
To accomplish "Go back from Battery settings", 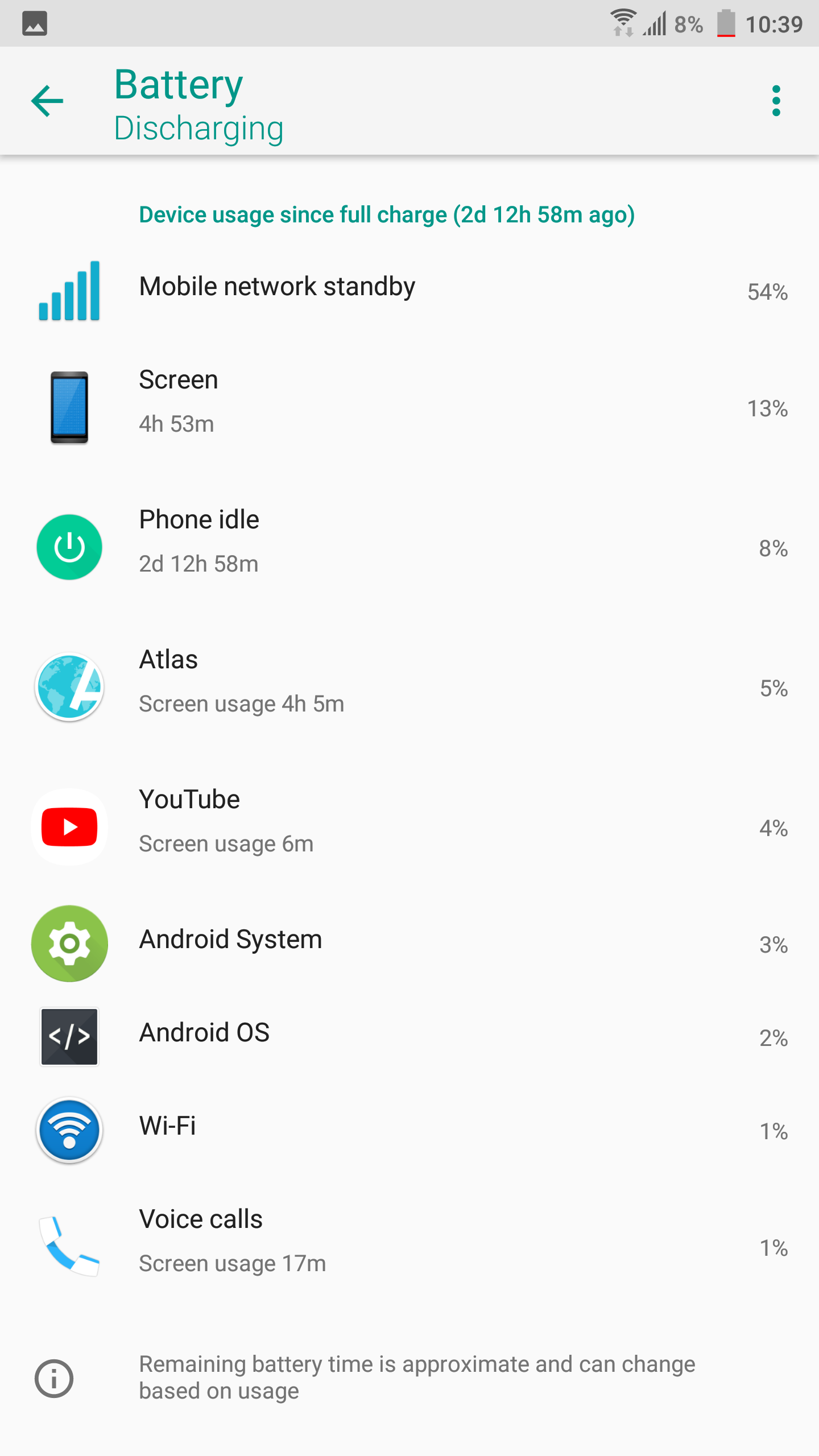I will (x=47, y=101).
